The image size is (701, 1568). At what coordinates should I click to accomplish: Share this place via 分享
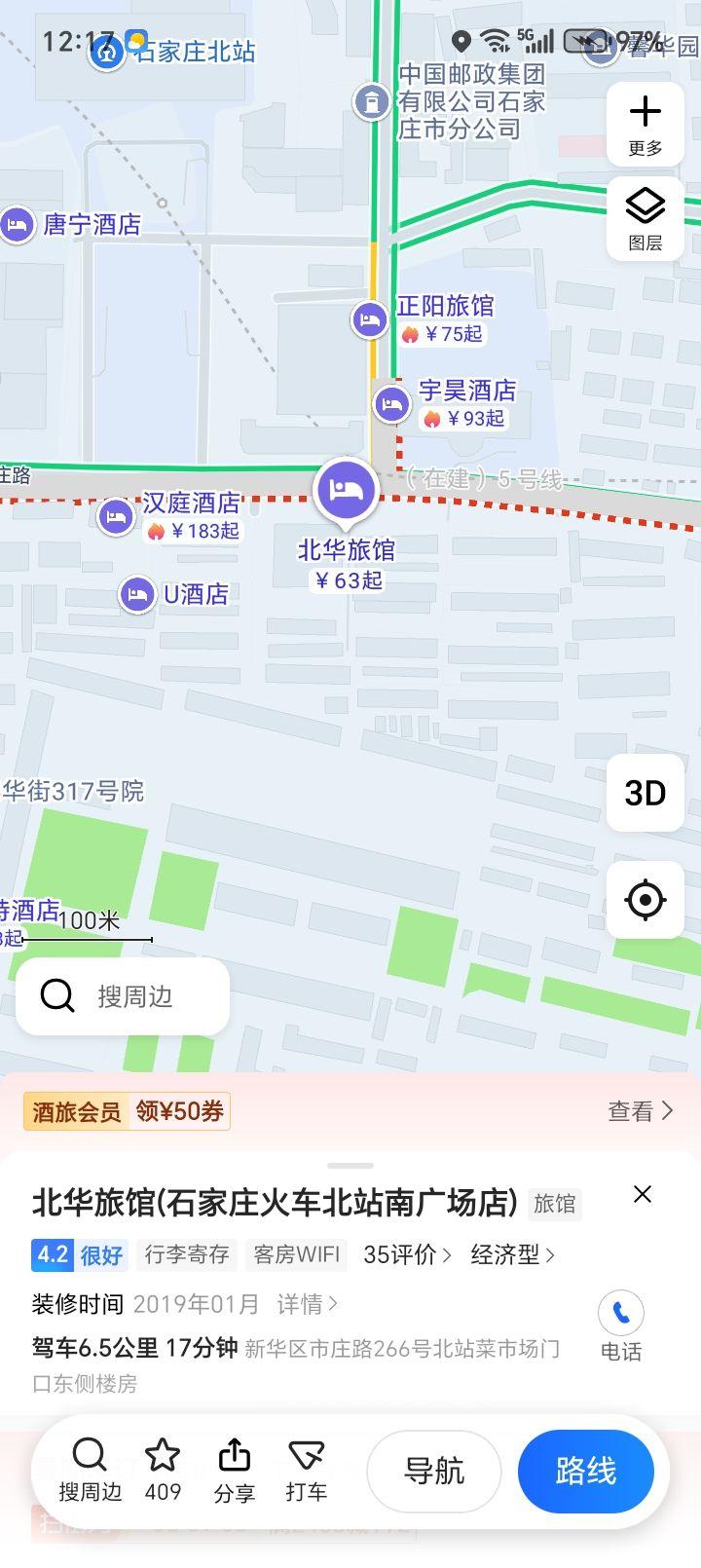235,1471
